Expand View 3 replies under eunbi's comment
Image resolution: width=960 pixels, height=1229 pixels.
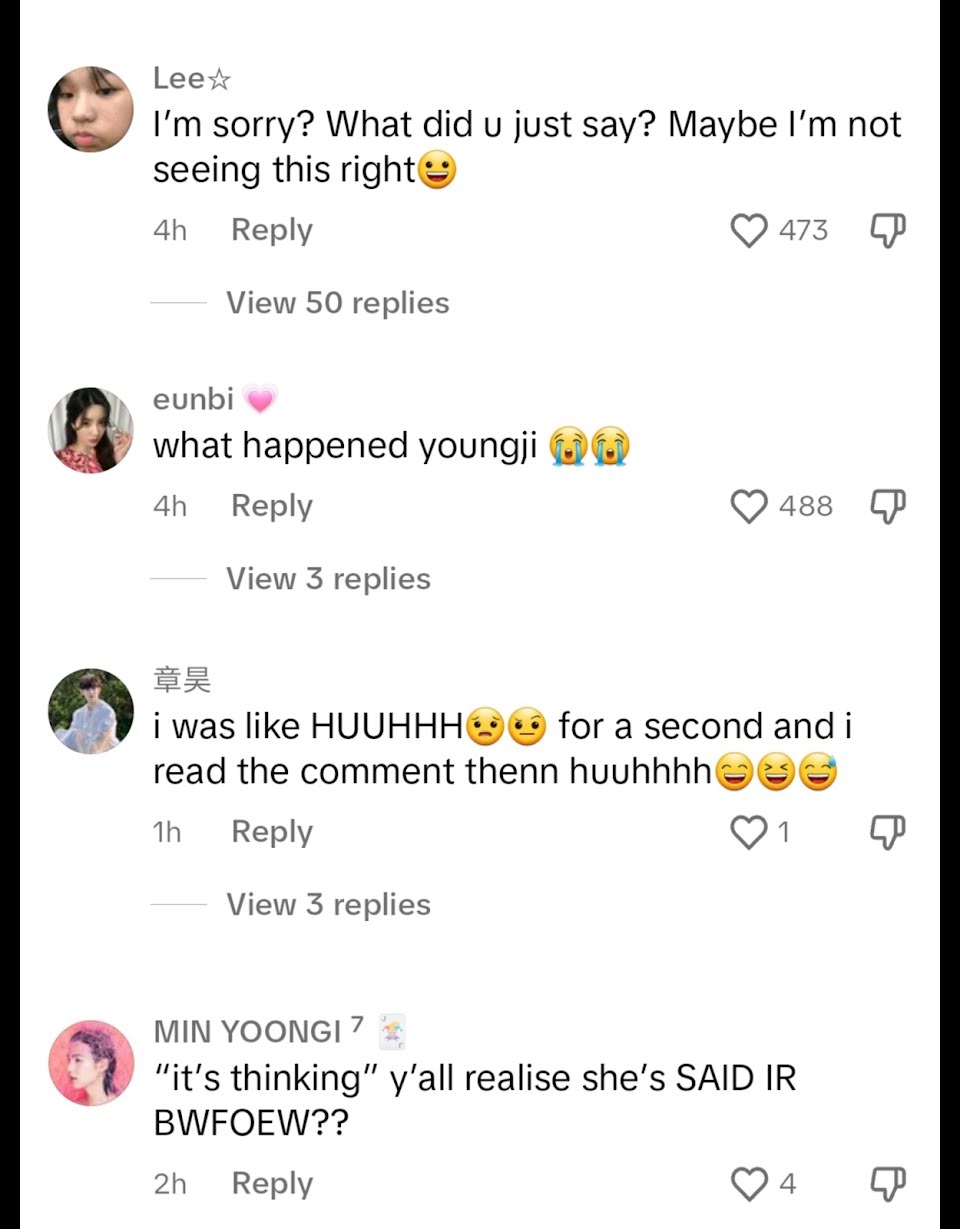pos(328,579)
